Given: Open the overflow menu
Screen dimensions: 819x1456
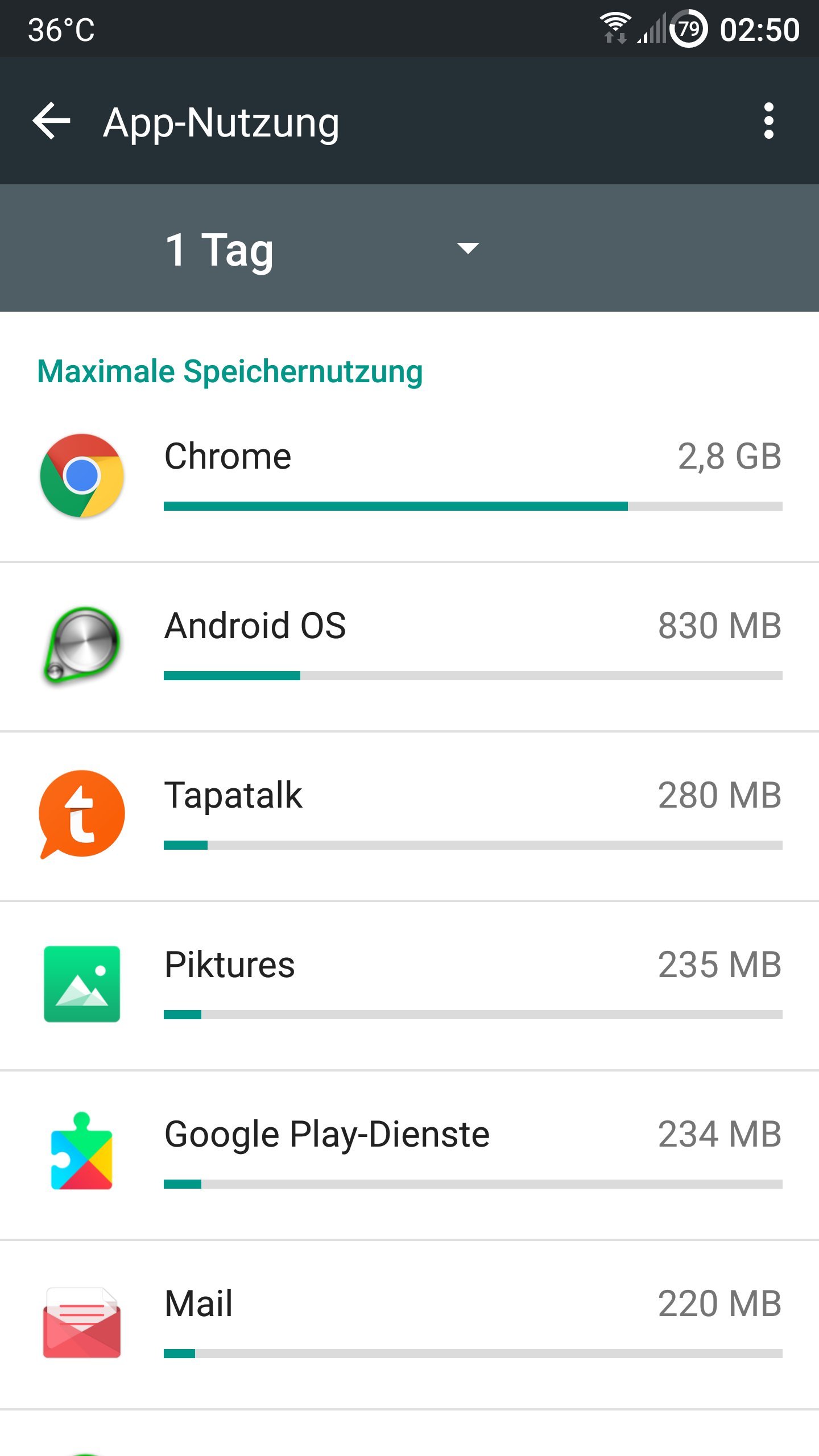Looking at the screenshot, I should pyautogui.click(x=768, y=121).
